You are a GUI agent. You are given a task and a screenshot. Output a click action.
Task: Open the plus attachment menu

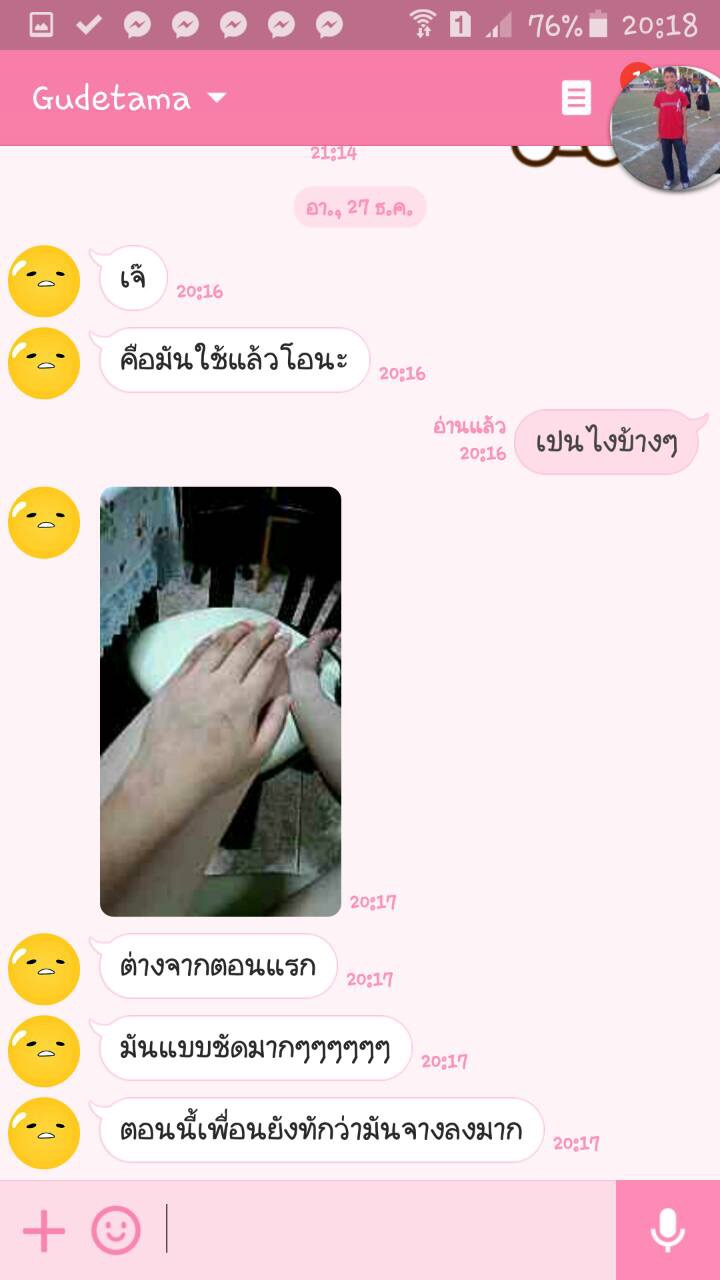(x=44, y=1230)
